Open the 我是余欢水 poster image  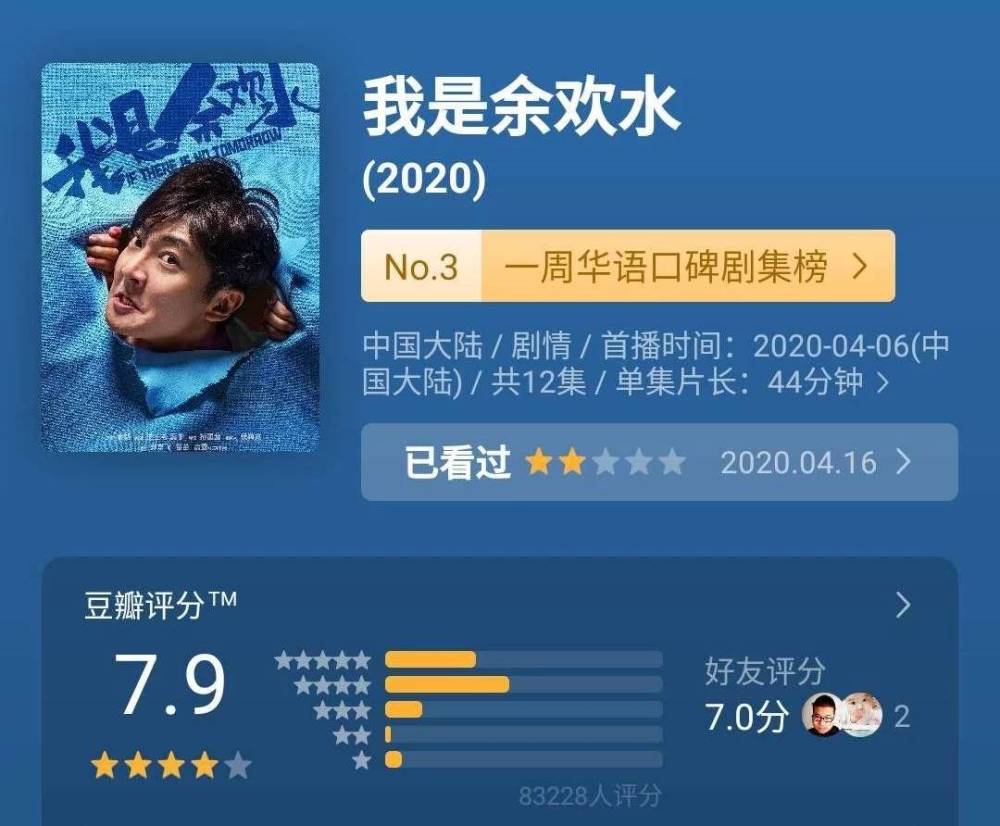pos(180,257)
